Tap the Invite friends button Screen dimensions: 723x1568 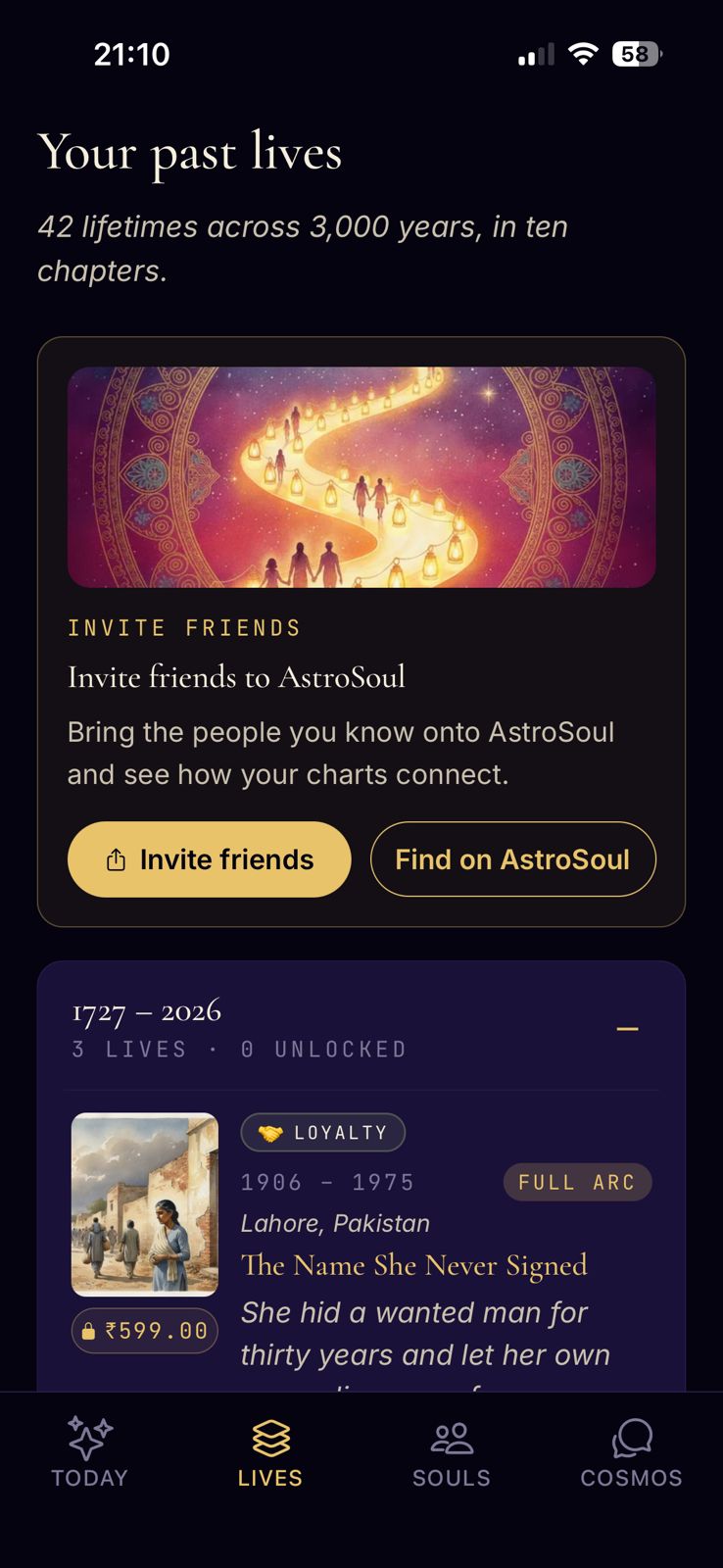coord(209,859)
